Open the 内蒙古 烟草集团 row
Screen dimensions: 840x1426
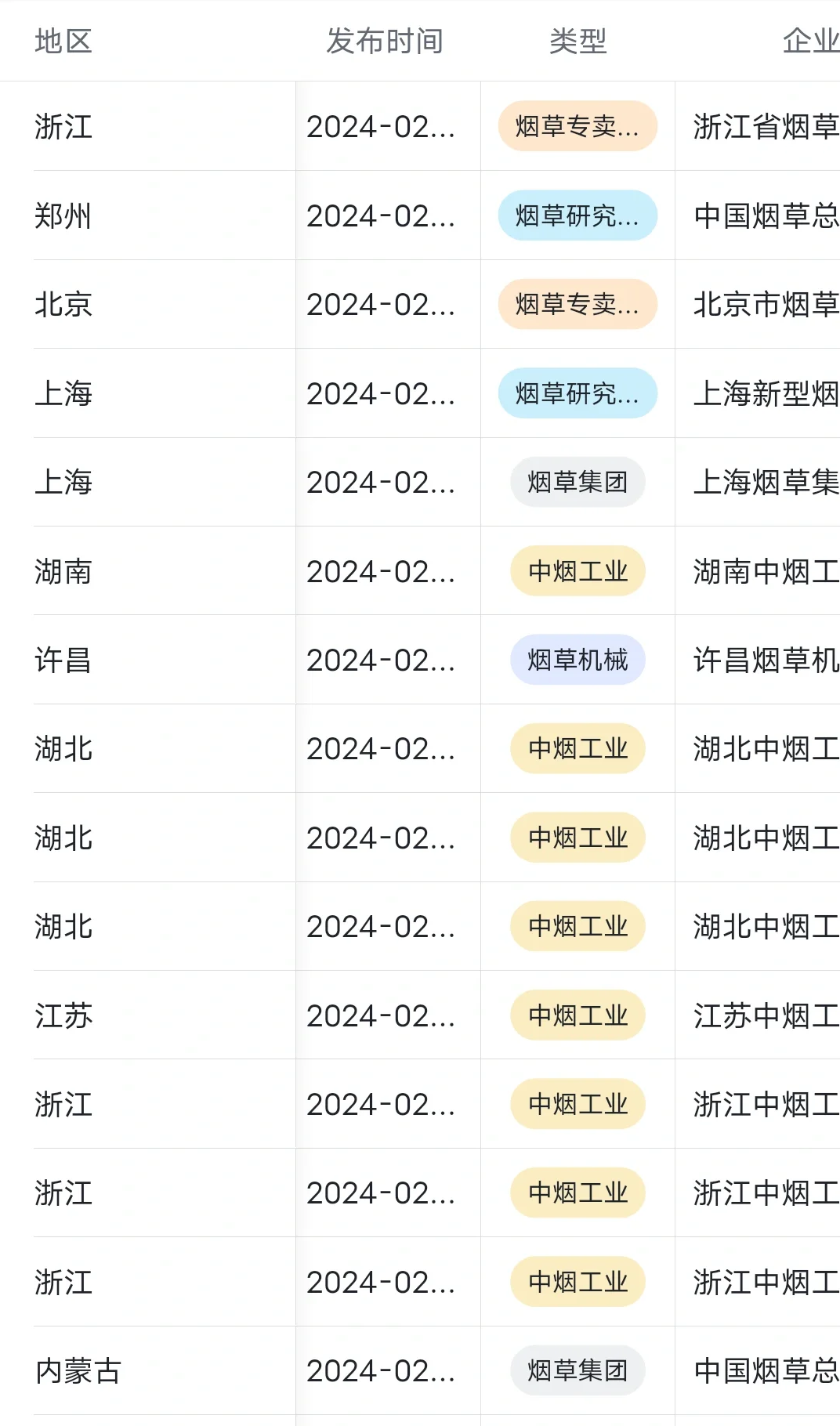[78, 1371]
